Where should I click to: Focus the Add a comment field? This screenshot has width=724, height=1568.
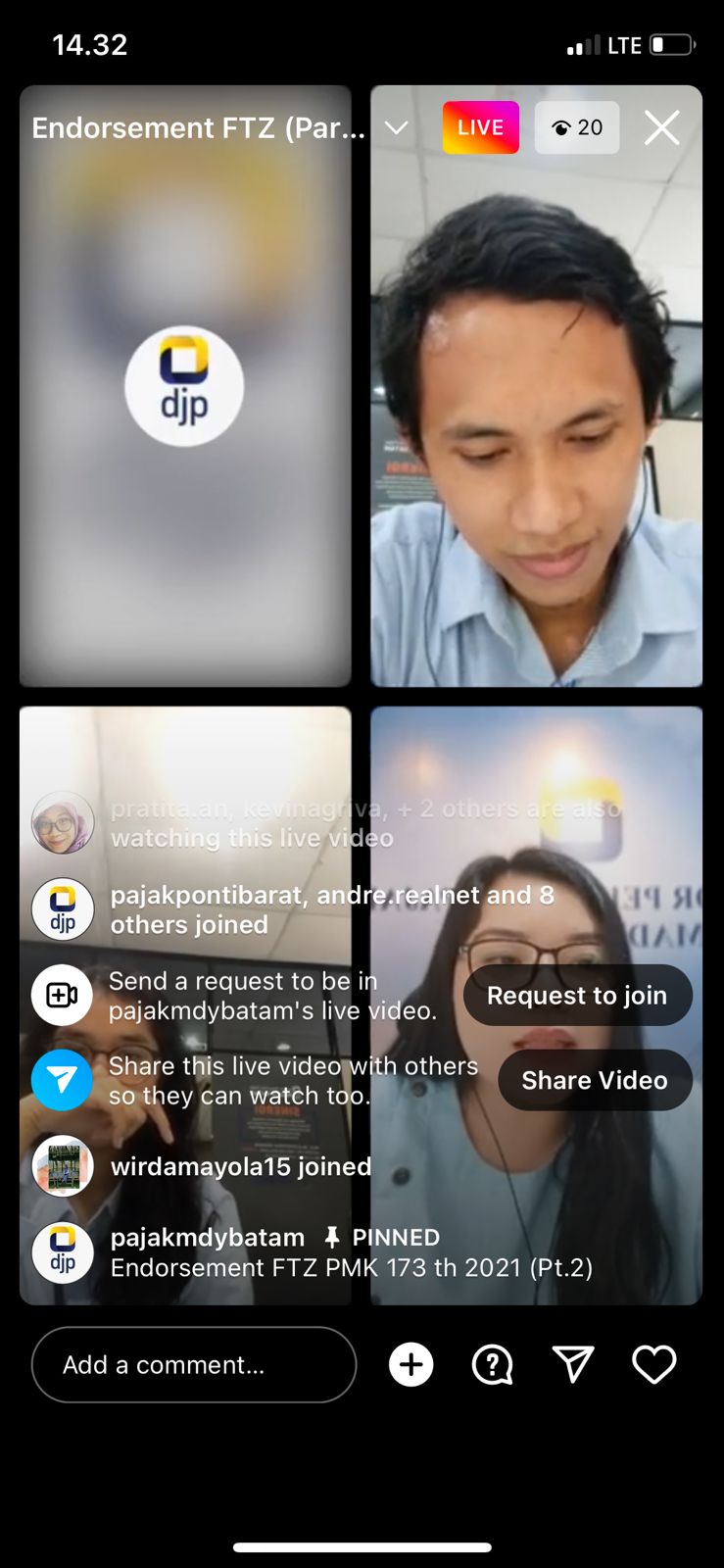(x=193, y=1364)
